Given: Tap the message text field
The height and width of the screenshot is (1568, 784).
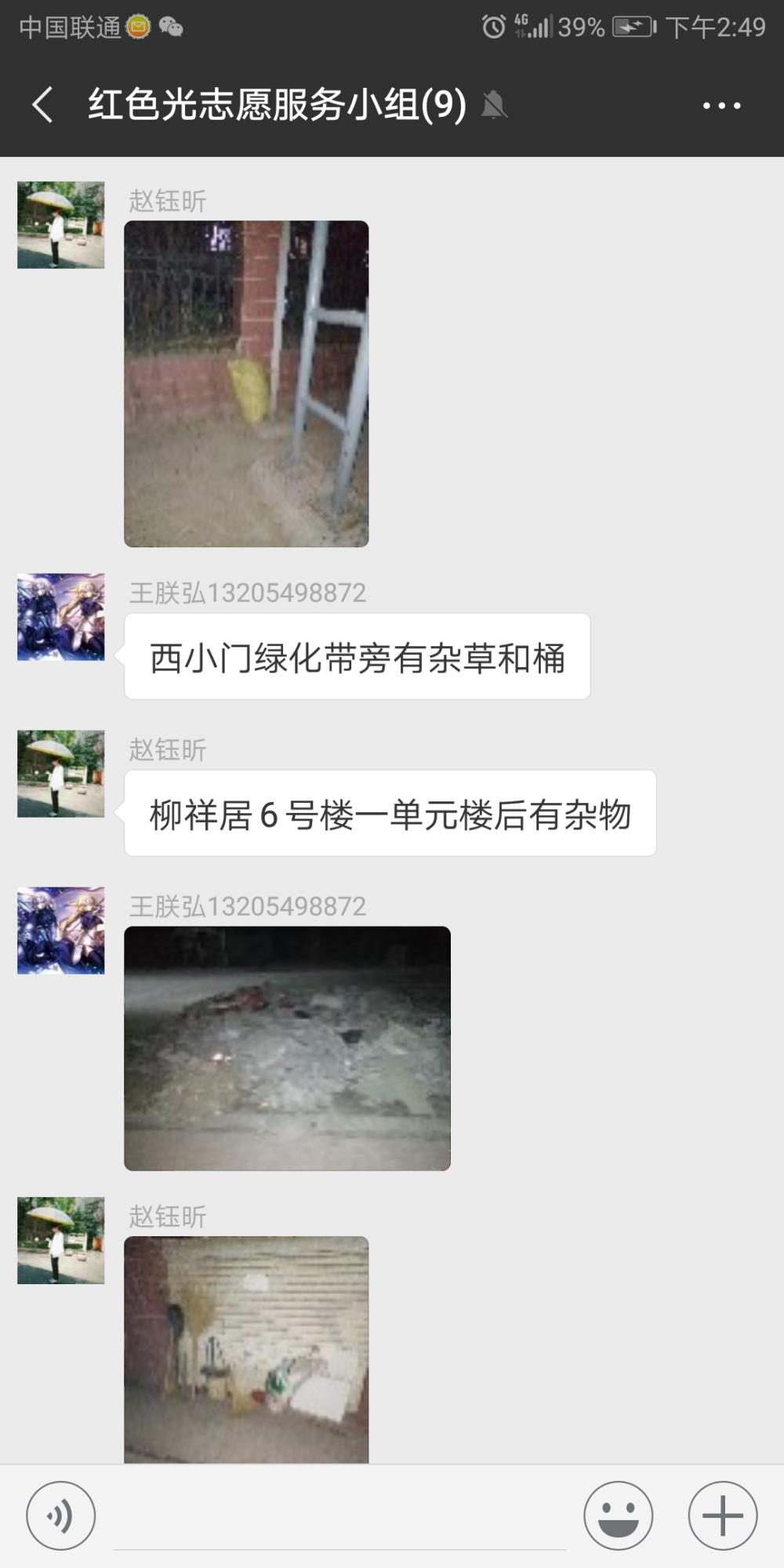Looking at the screenshot, I should 339,1517.
